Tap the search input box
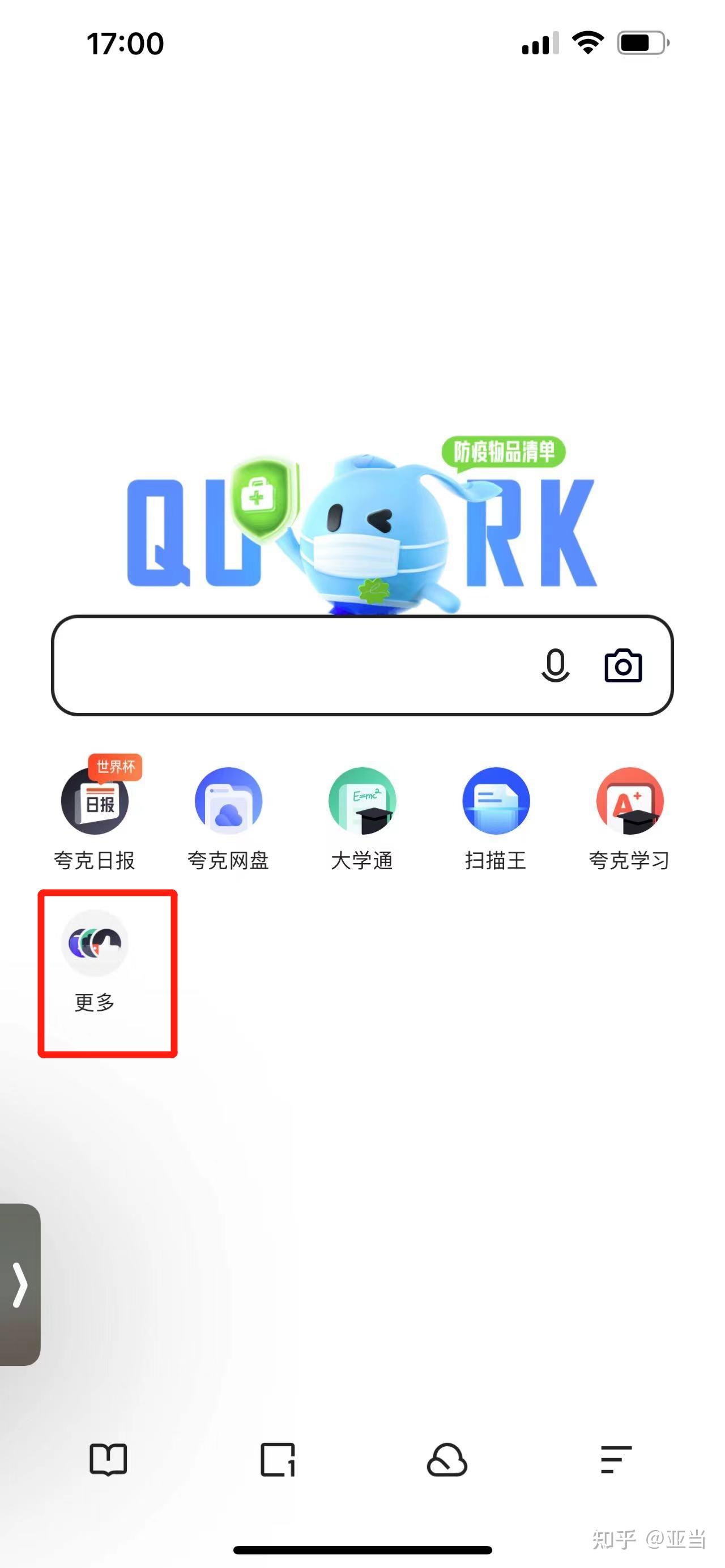Image resolution: width=725 pixels, height=1568 pixels. (x=292, y=665)
